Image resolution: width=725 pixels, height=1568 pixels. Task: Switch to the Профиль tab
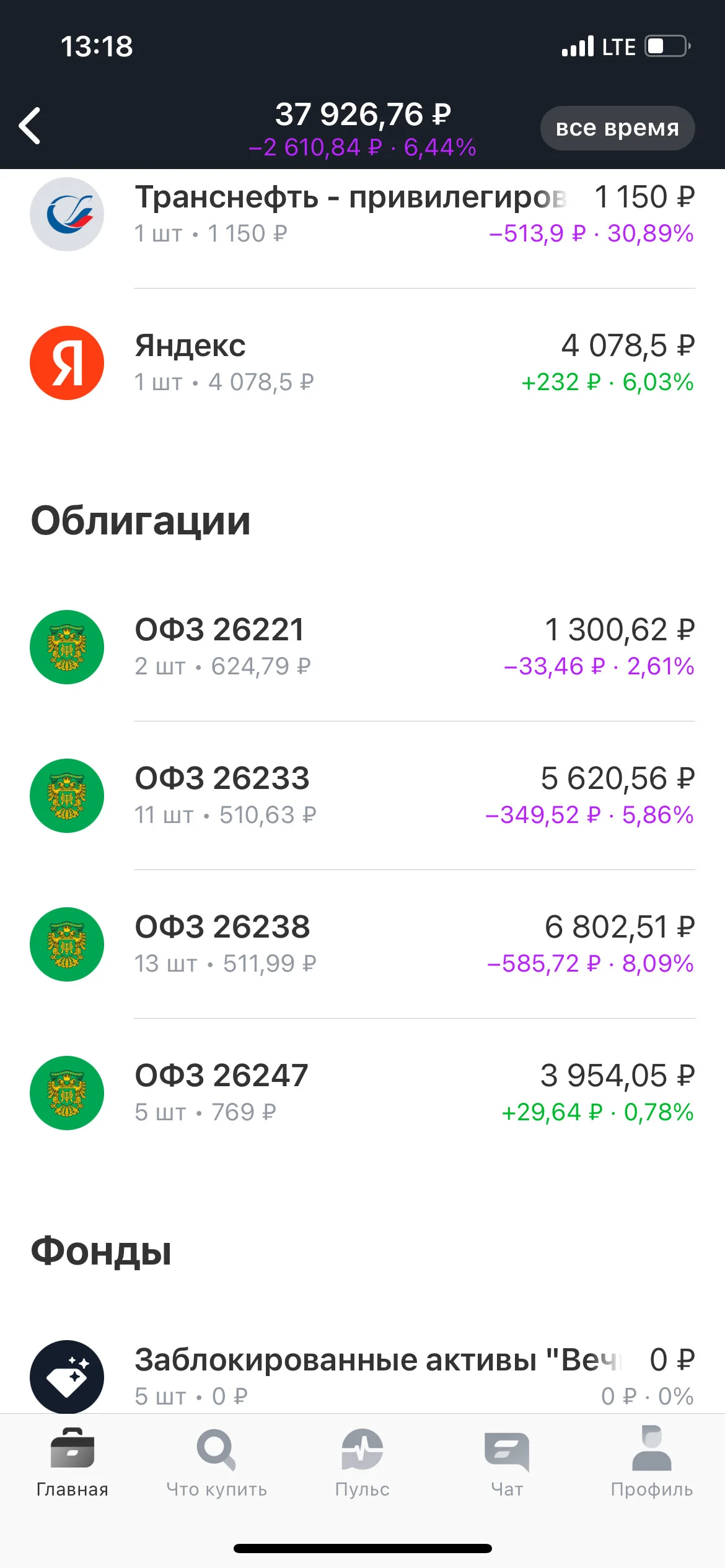pos(652,1463)
